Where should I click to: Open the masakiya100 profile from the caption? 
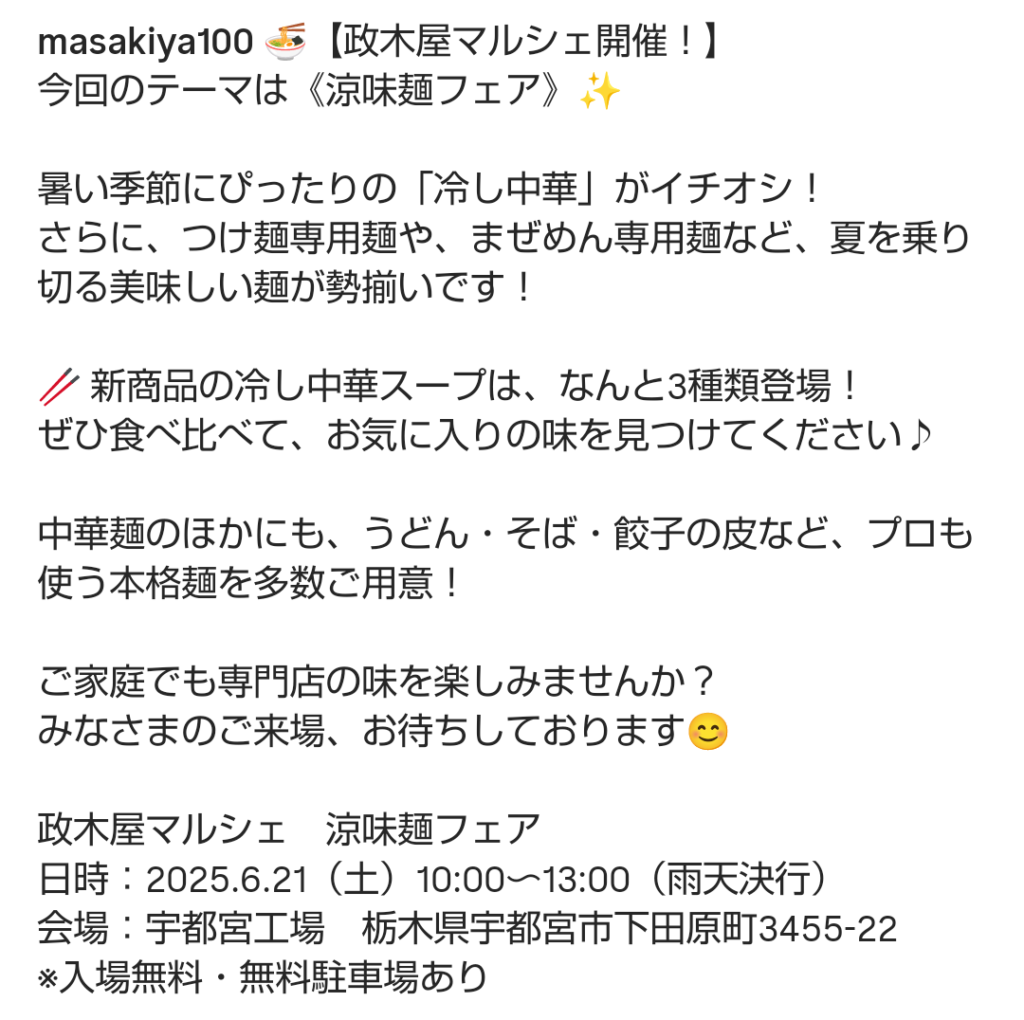pyautogui.click(x=144, y=44)
